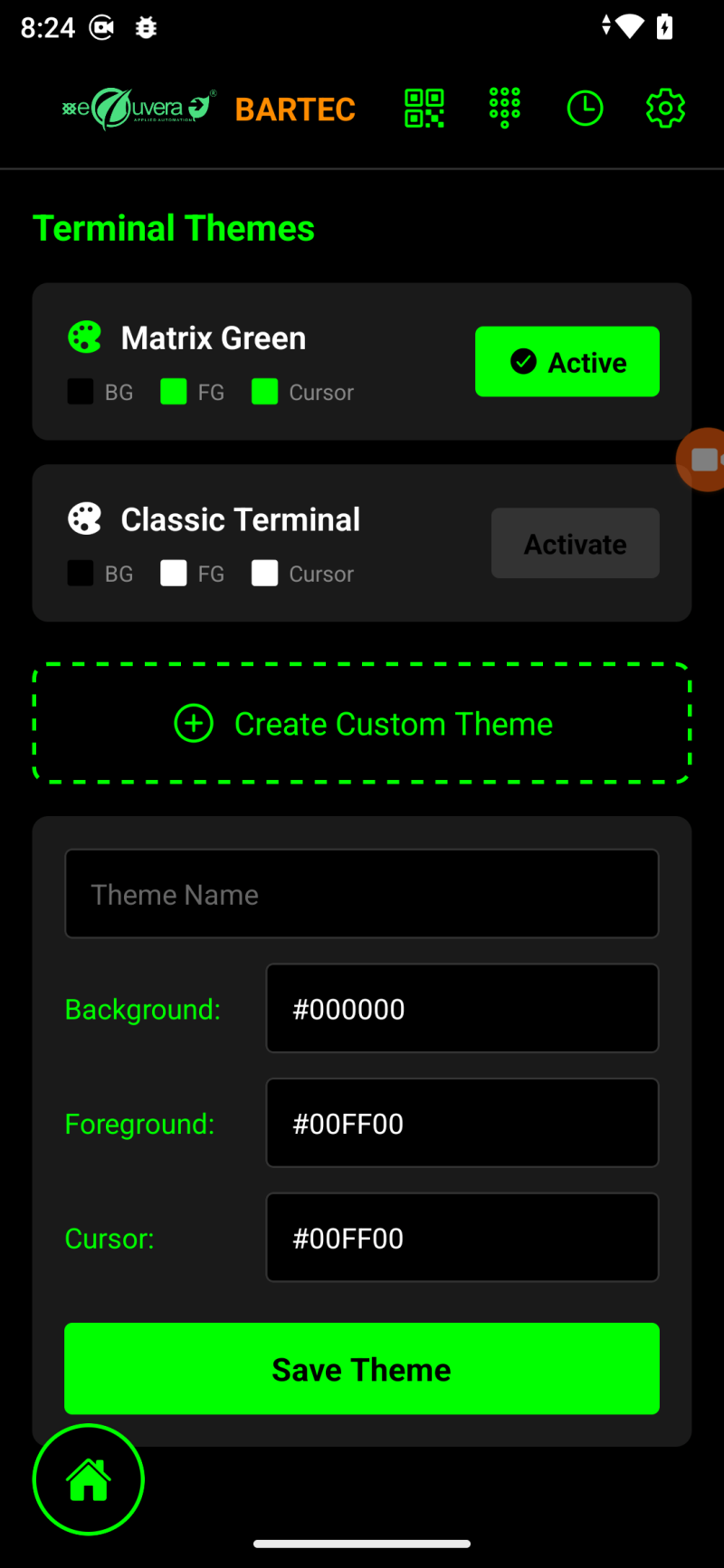The height and width of the screenshot is (1568, 724).
Task: Edit the Background color field
Action: (462, 1009)
